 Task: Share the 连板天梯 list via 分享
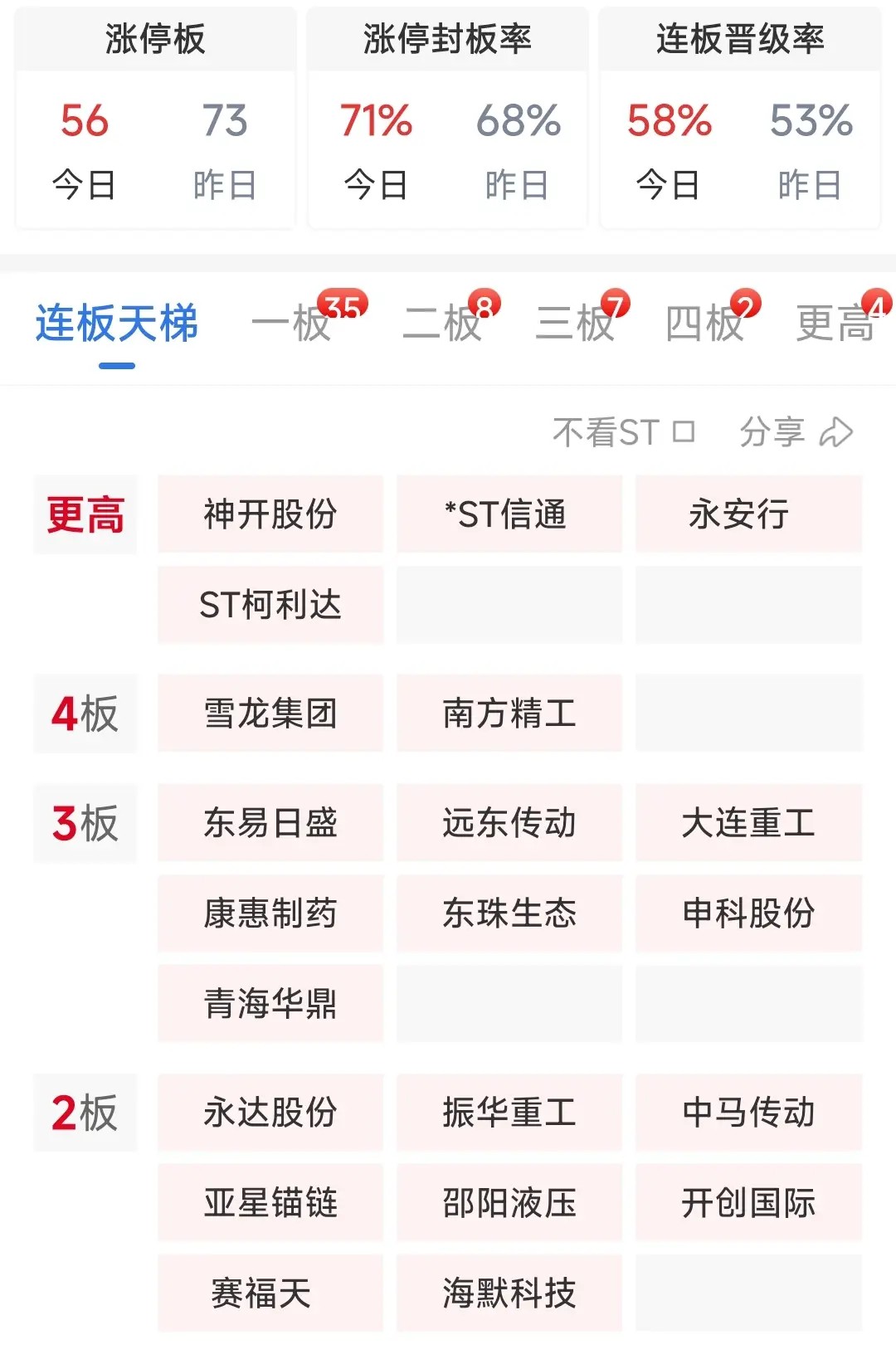coord(796,432)
